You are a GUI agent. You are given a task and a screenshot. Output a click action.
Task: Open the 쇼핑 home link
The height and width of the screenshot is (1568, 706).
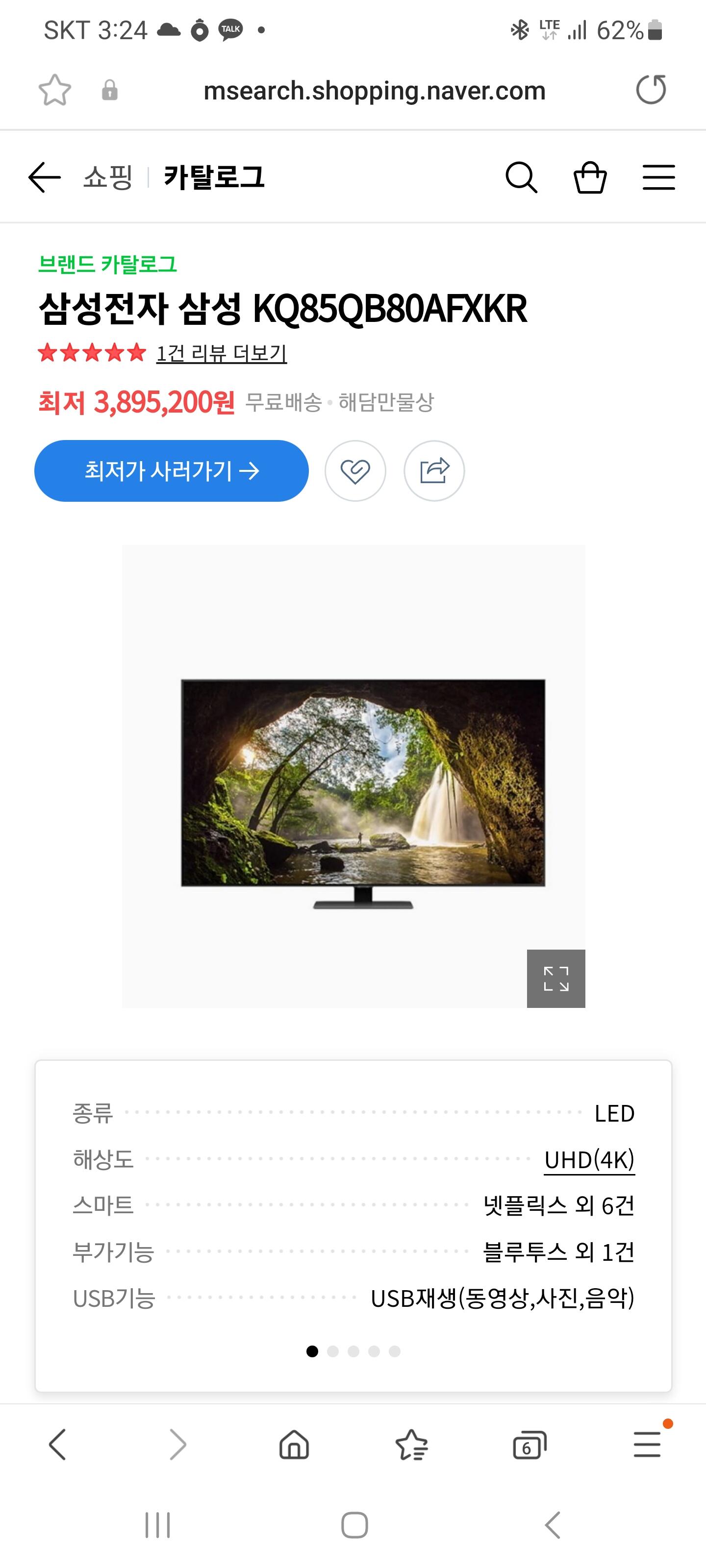(x=108, y=177)
